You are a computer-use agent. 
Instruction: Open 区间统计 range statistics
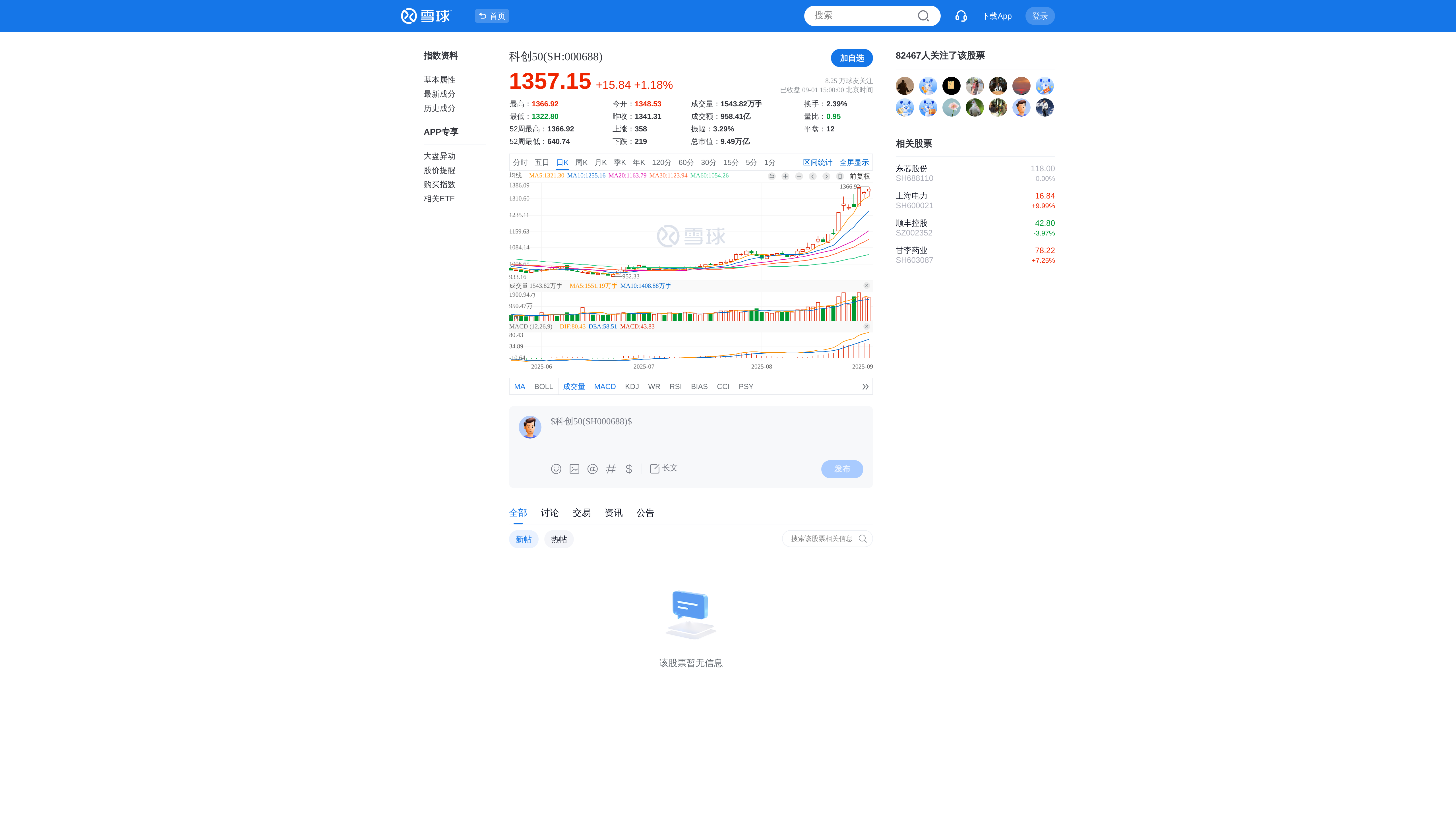pyautogui.click(x=817, y=162)
